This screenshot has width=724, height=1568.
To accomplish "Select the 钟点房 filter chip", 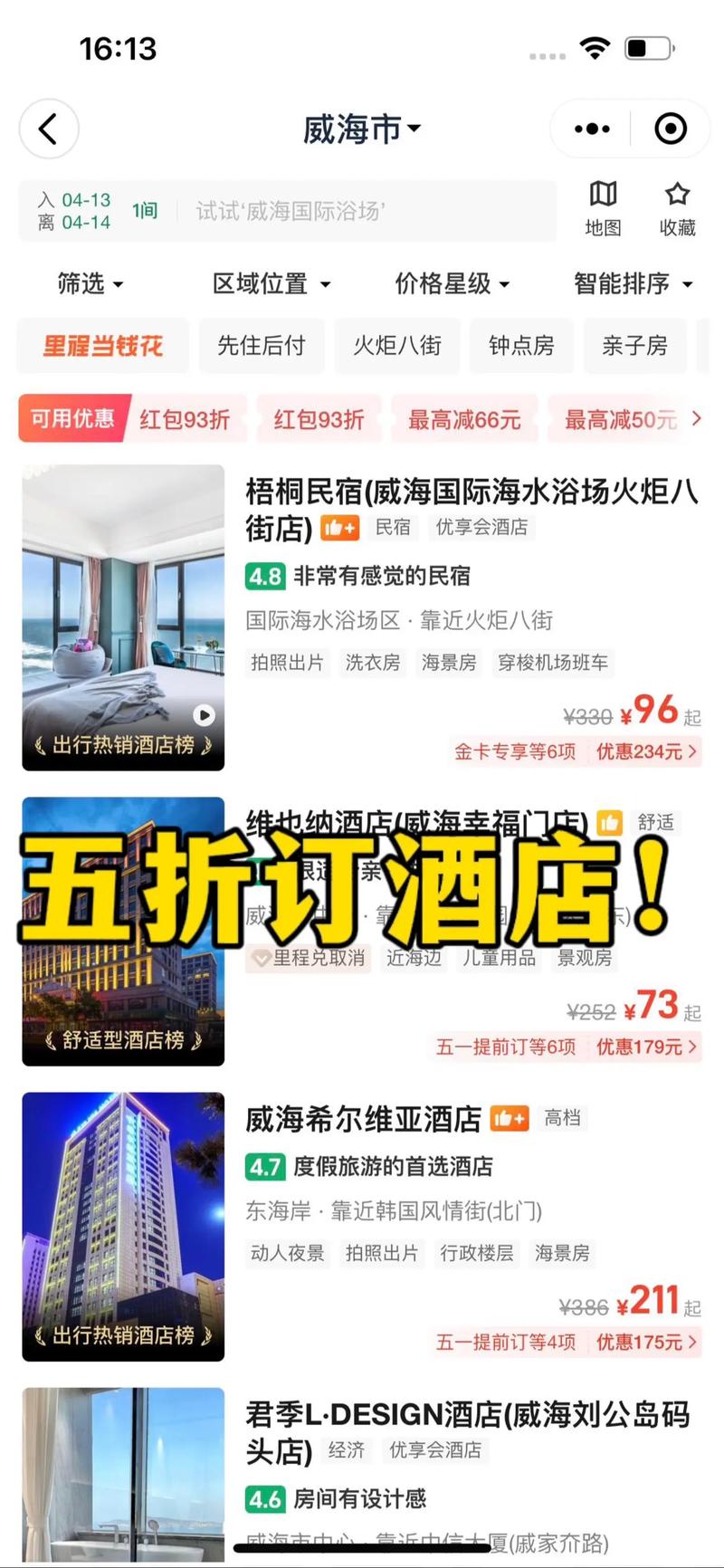I will pyautogui.click(x=521, y=346).
